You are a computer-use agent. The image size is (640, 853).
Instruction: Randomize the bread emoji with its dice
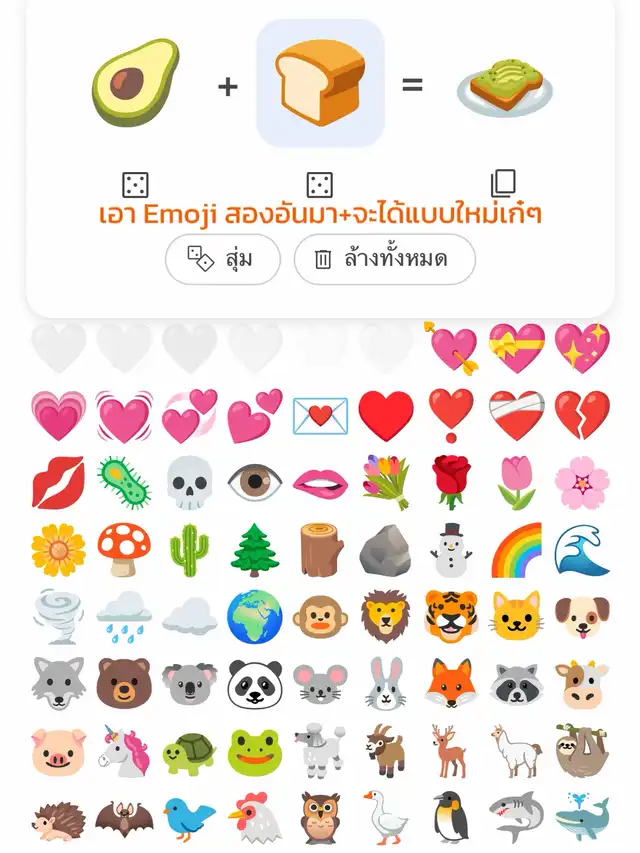[319, 185]
